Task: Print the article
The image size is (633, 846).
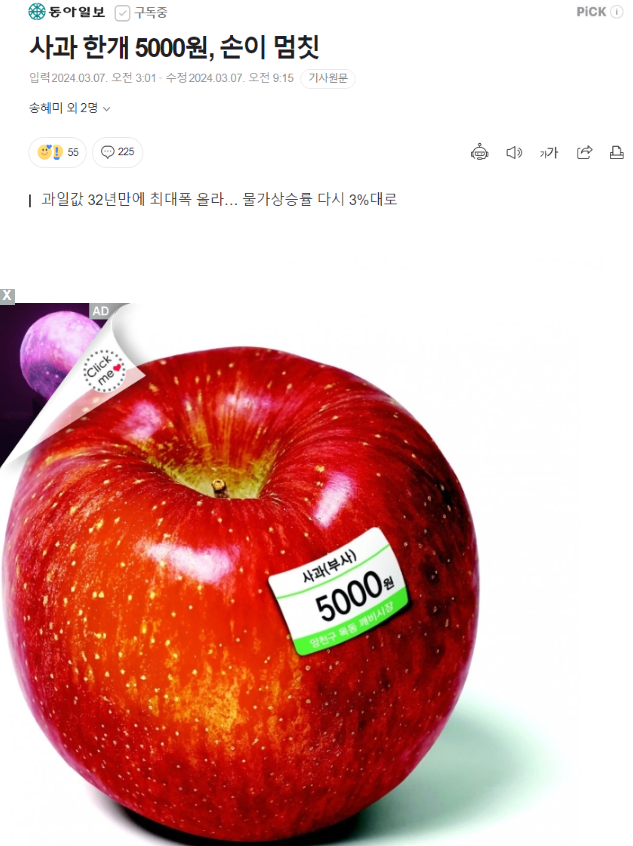Action: [617, 152]
